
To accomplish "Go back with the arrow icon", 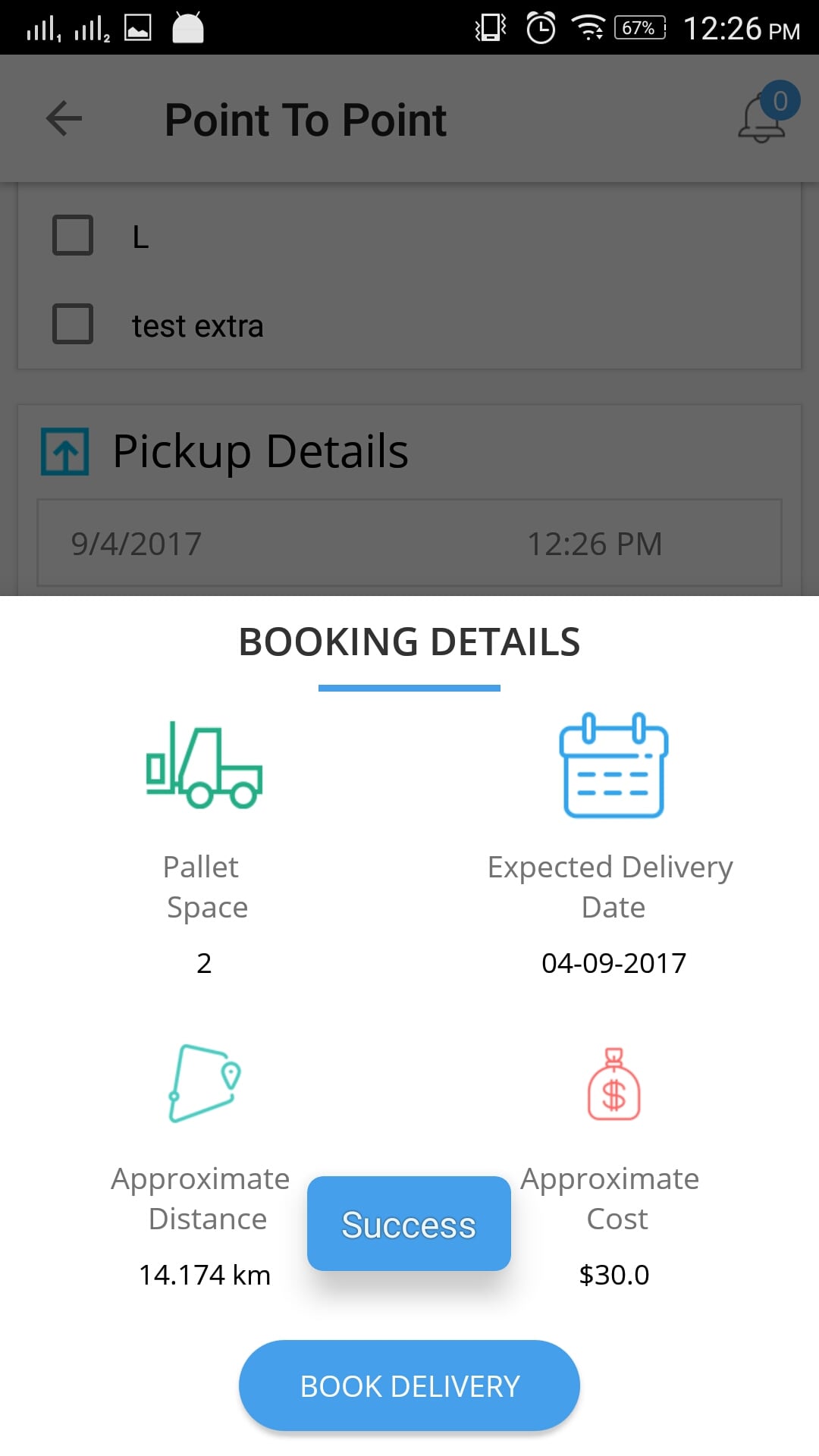I will [64, 119].
